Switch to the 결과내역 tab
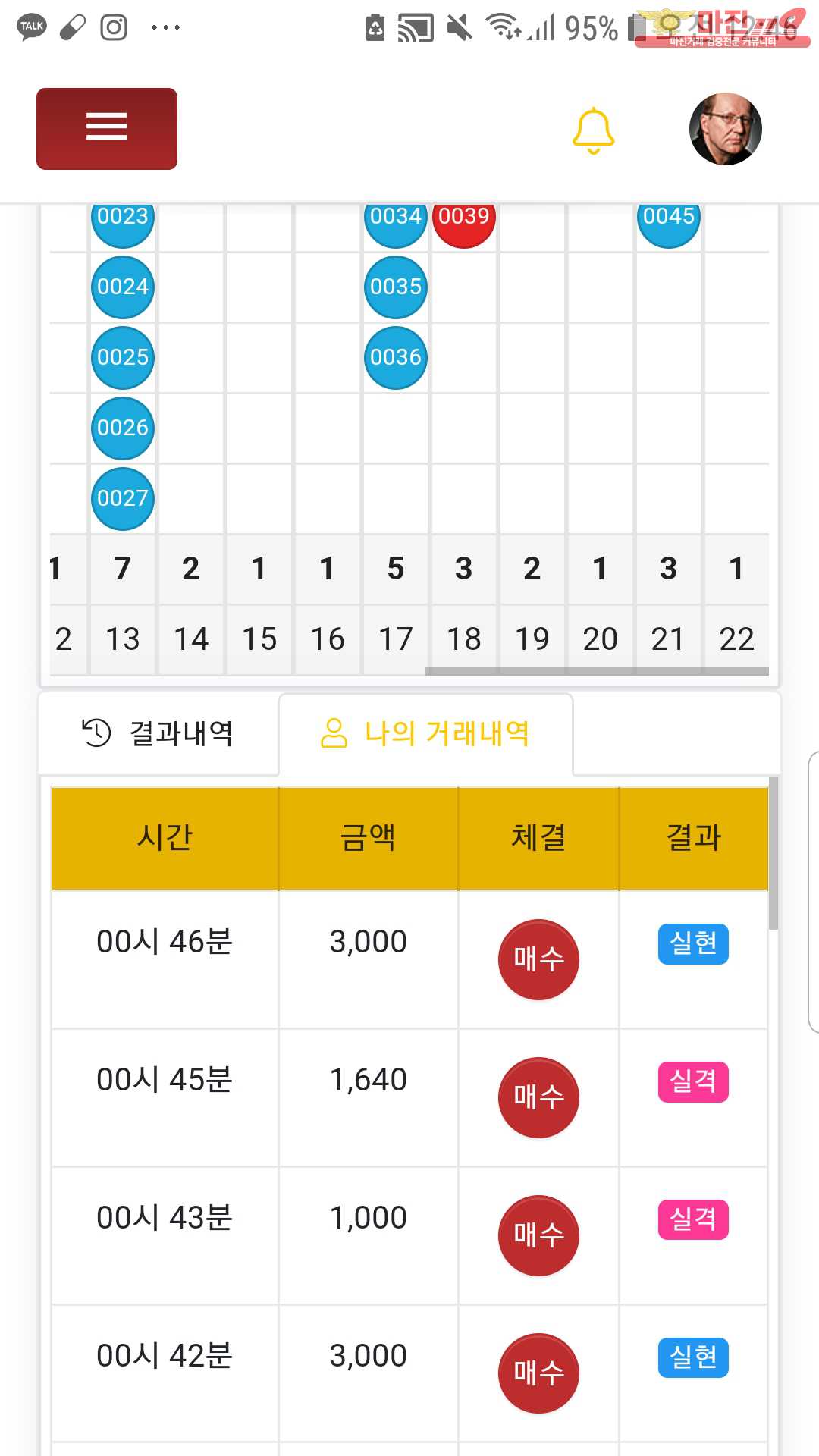819x1456 pixels. click(158, 733)
